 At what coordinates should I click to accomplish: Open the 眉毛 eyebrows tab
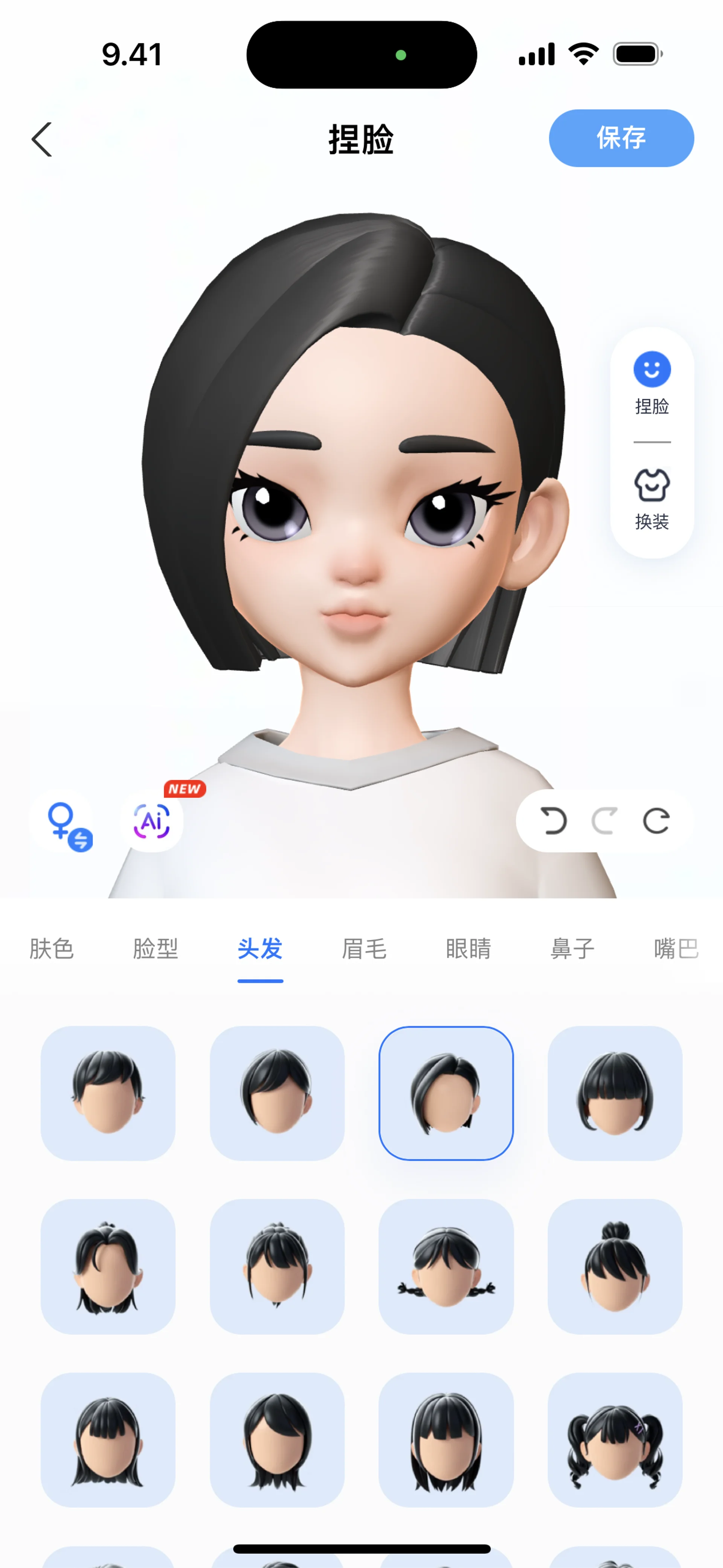pos(364,948)
